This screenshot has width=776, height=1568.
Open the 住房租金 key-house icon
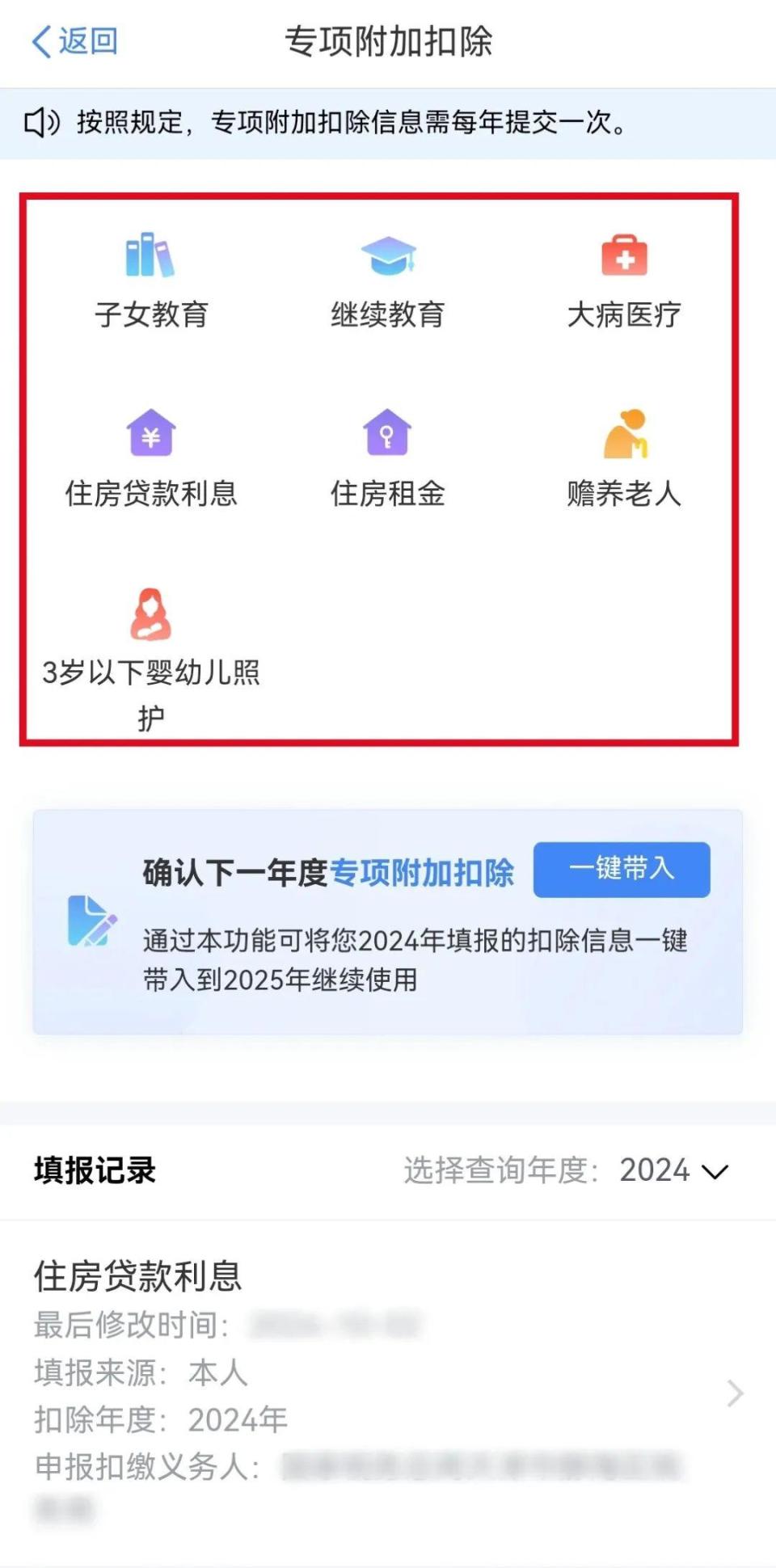[388, 434]
